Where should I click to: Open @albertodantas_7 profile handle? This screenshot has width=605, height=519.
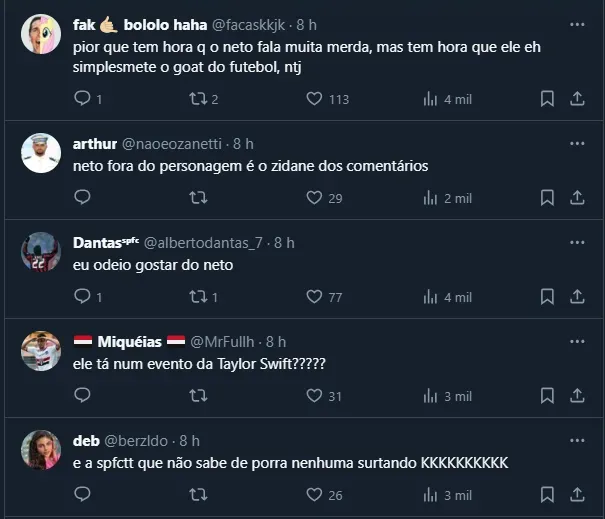coord(206,242)
